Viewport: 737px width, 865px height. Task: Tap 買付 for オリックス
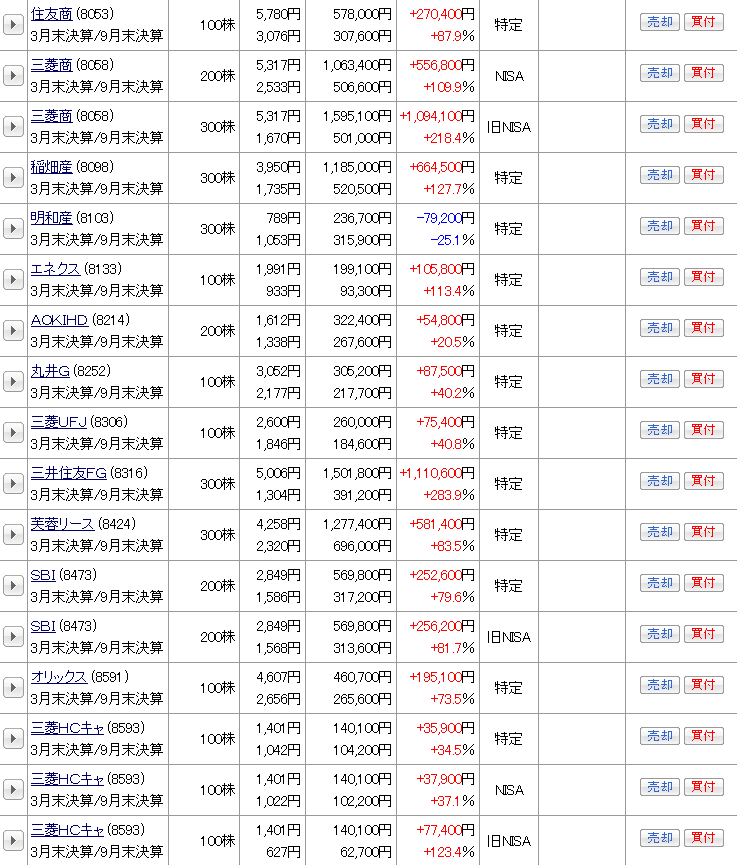click(x=703, y=685)
